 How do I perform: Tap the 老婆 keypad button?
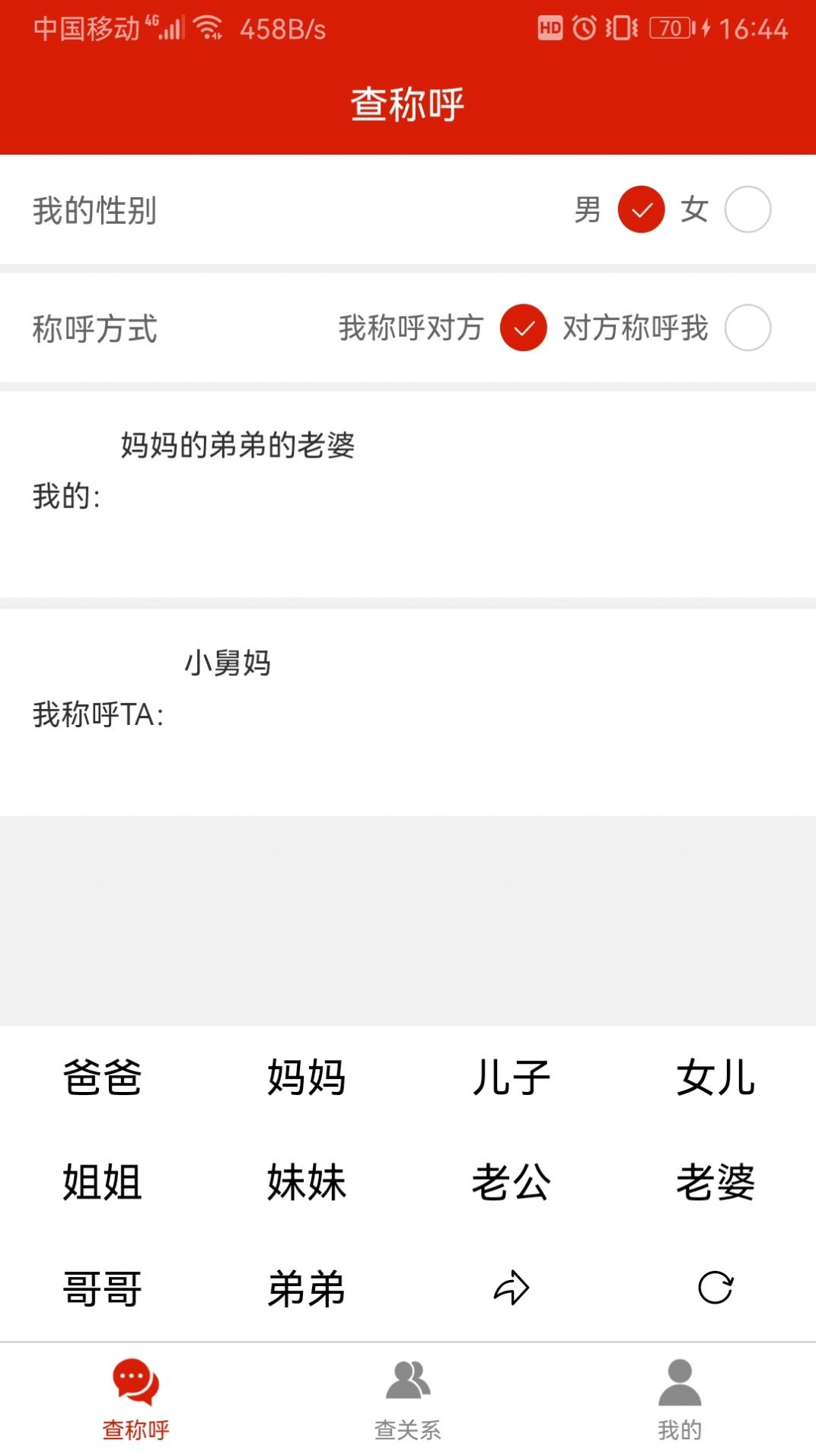pyautogui.click(x=716, y=1183)
